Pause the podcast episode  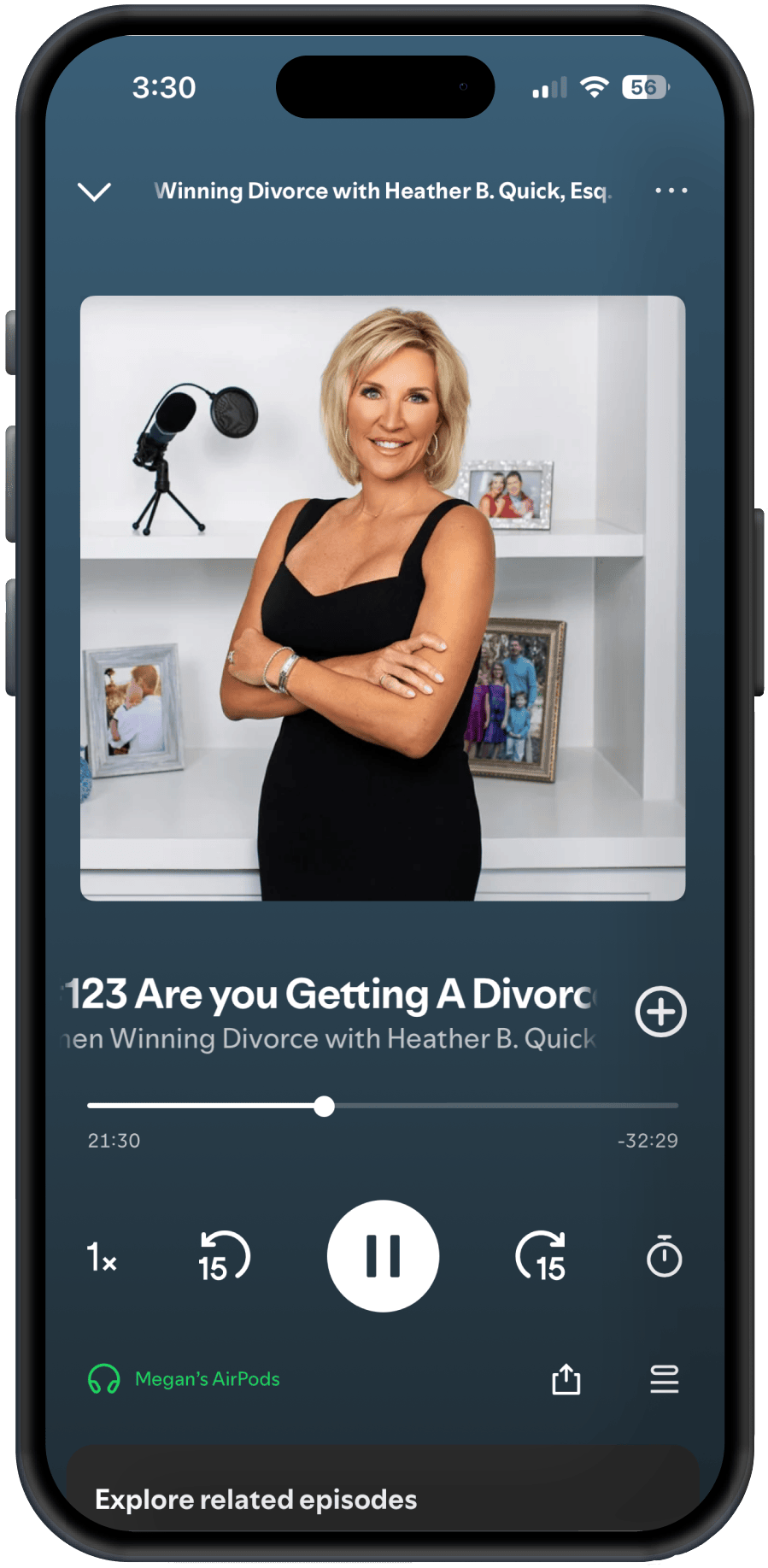(x=383, y=1256)
